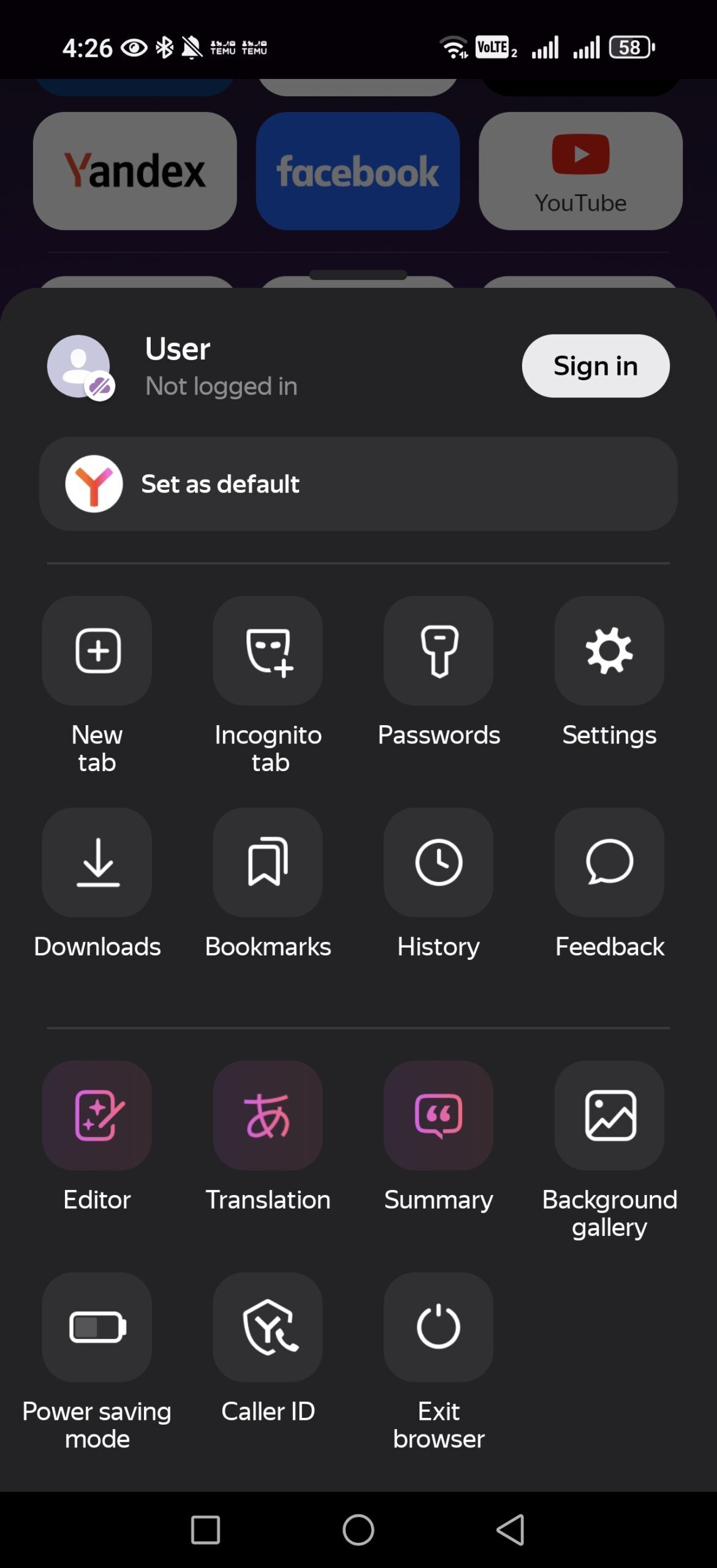Tap the User profile avatar
Viewport: 717px width, 1568px height.
(x=78, y=365)
